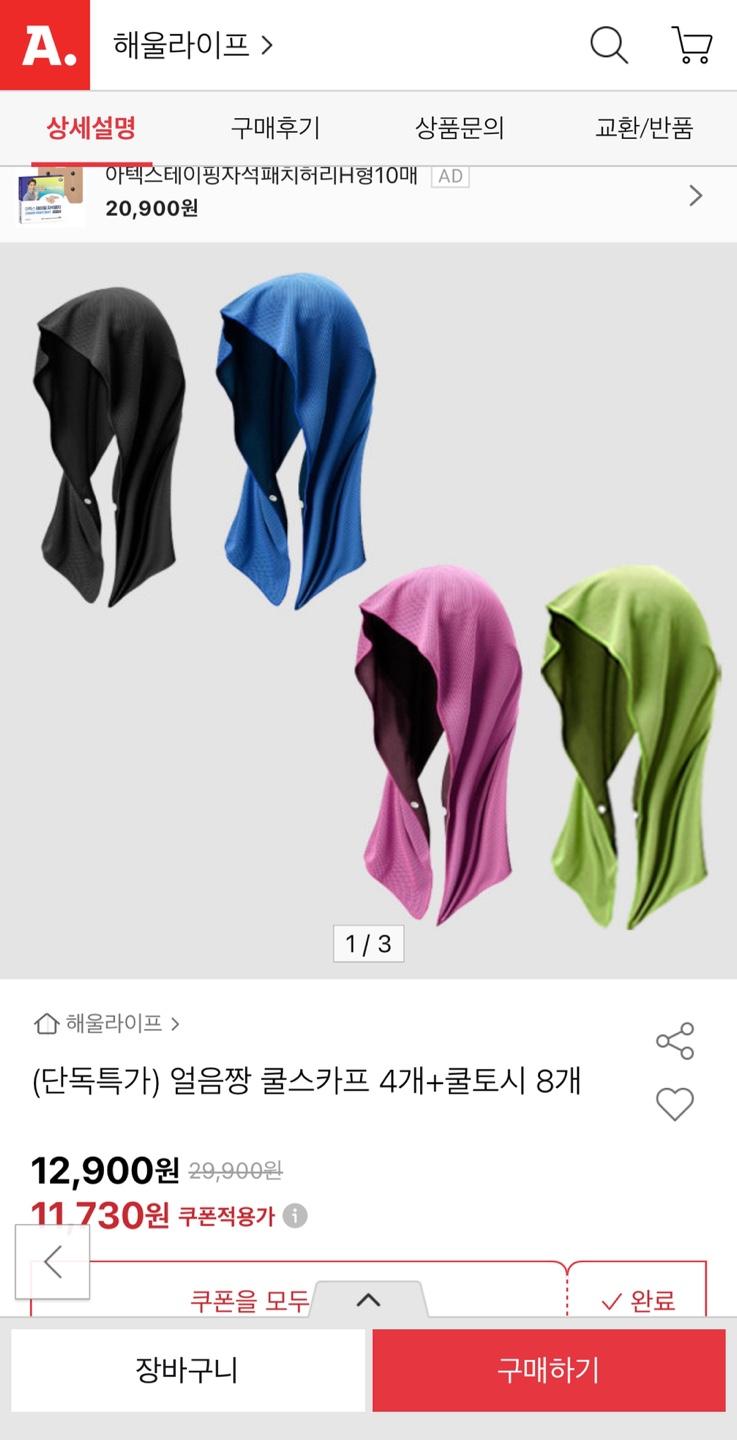
Task: Switch to the 구매후기 tab
Action: 275,128
